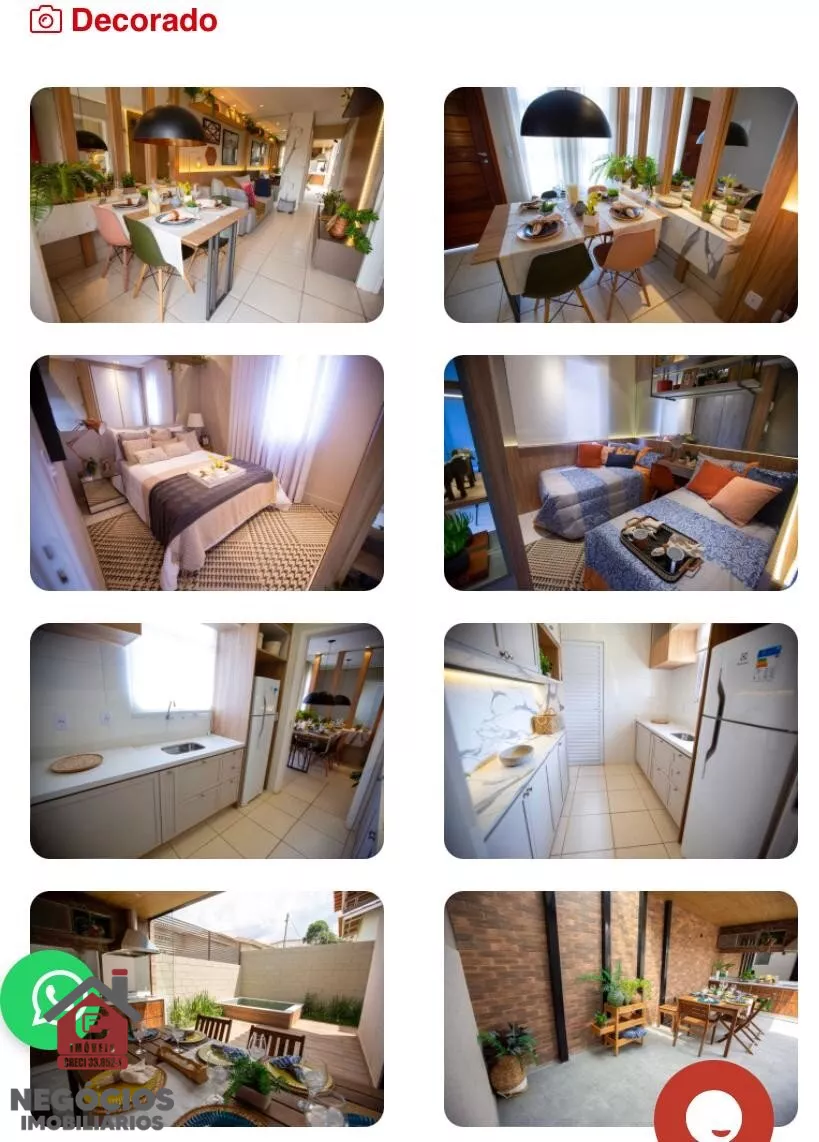The width and height of the screenshot is (819, 1142).
Task: Open the double bedroom photo
Action: pos(207,473)
